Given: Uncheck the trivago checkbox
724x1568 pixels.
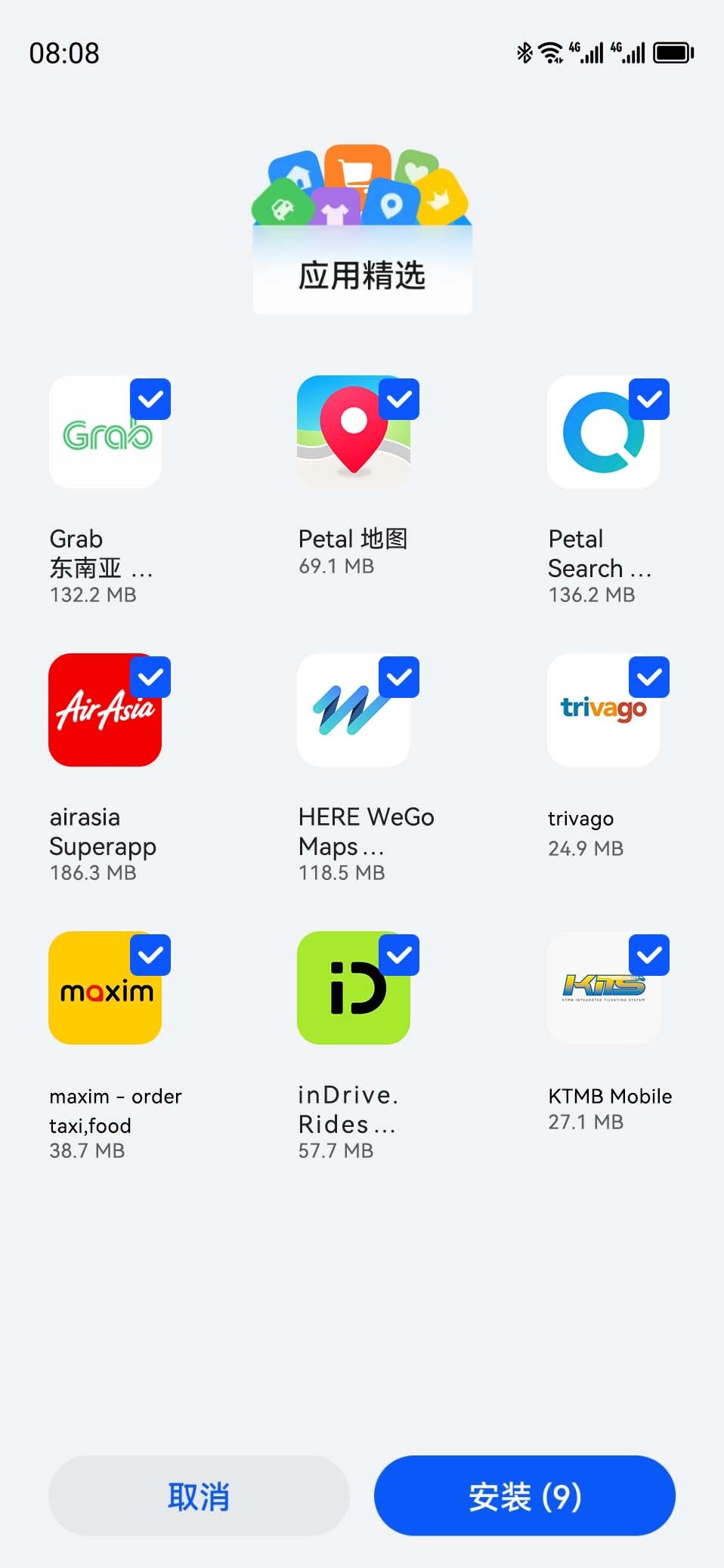Looking at the screenshot, I should (x=648, y=677).
